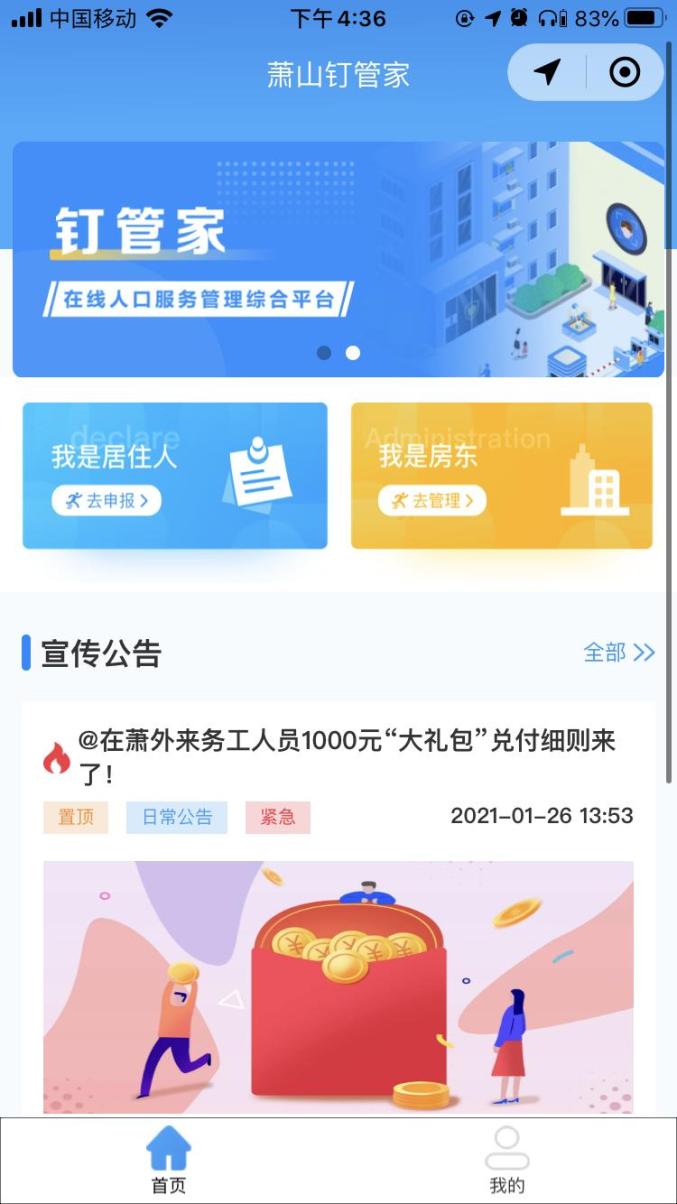Tap the 去管理 button
This screenshot has height=1204, width=677.
(432, 501)
